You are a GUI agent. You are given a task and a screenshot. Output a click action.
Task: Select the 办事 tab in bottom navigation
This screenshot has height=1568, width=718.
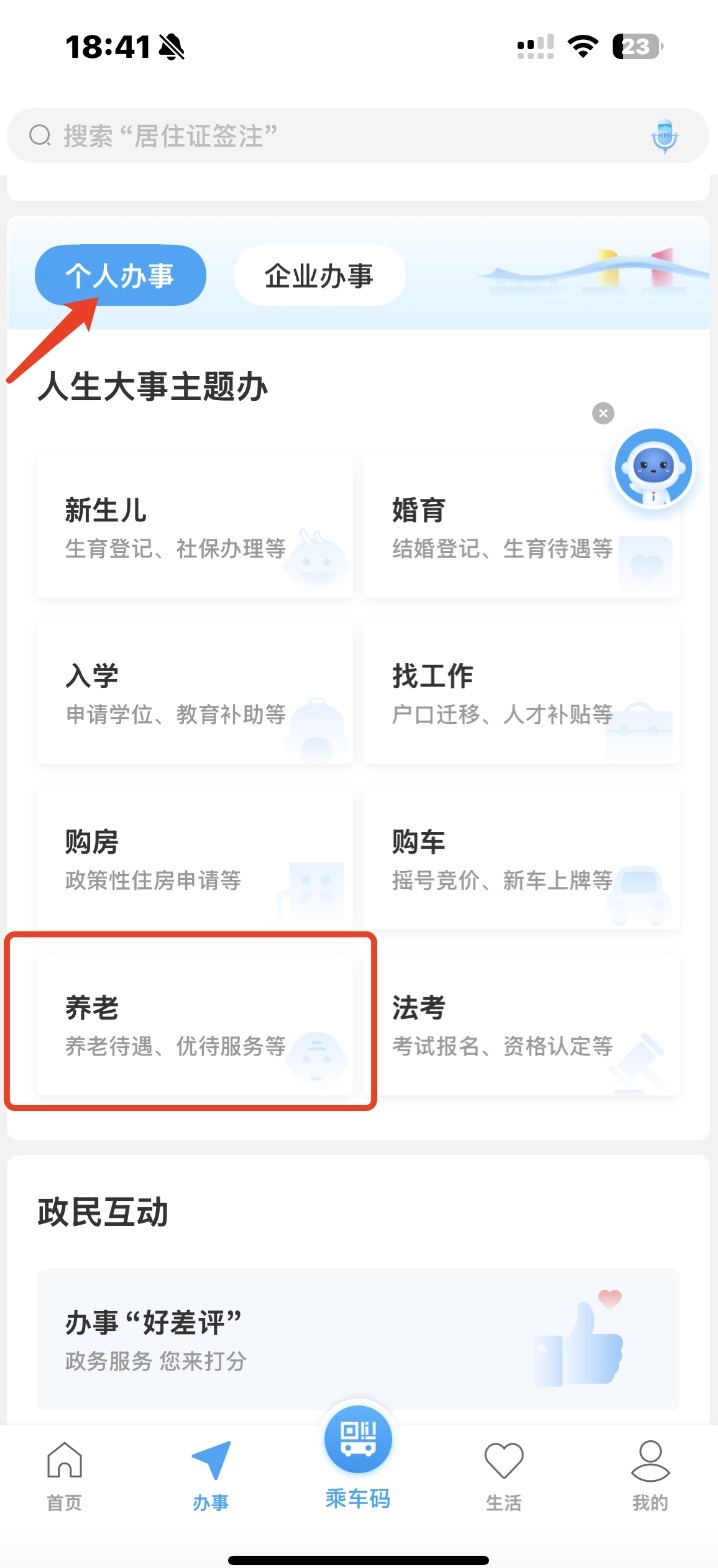(x=211, y=1477)
